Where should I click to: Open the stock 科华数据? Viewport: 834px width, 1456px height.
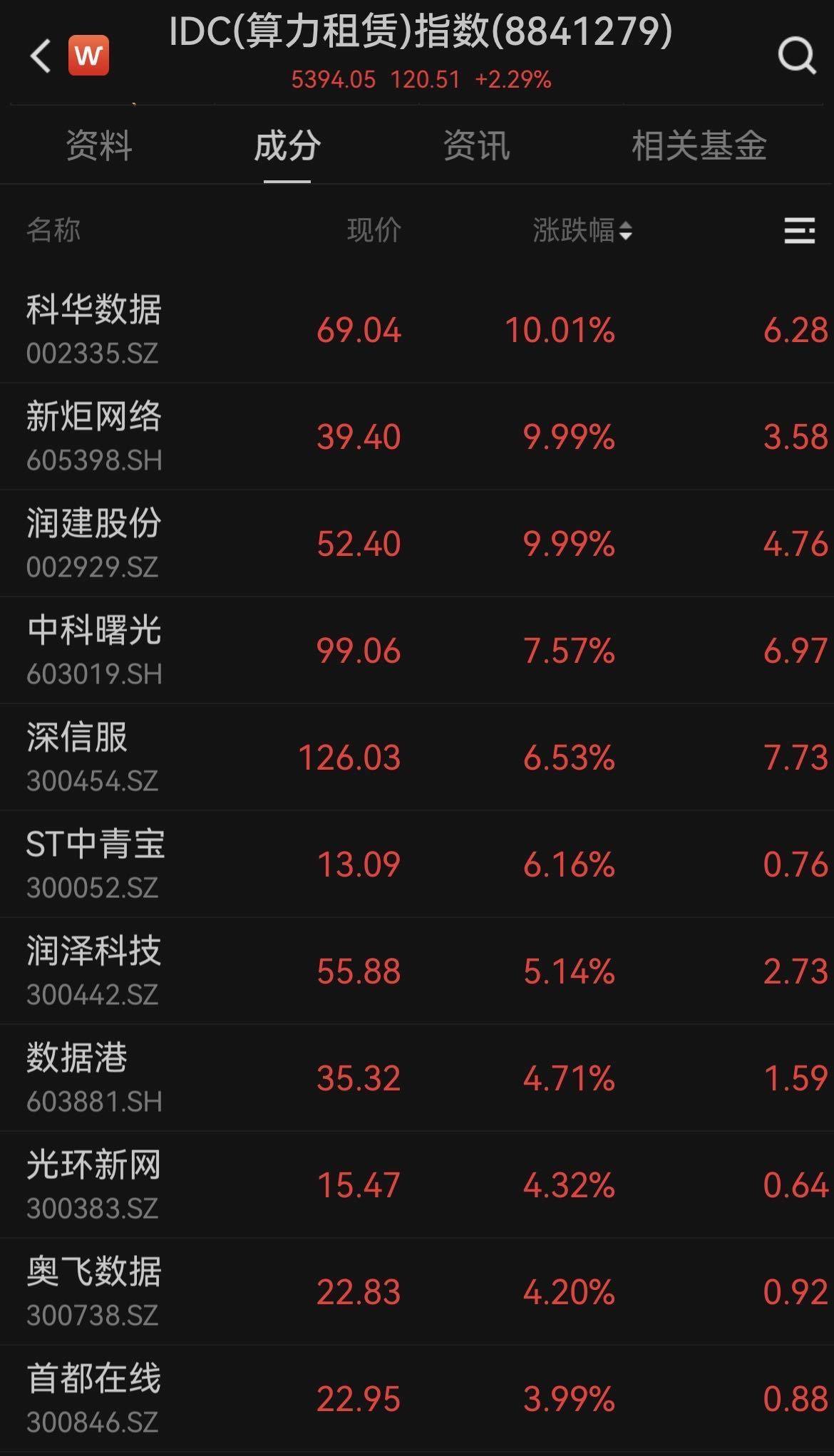[x=417, y=329]
